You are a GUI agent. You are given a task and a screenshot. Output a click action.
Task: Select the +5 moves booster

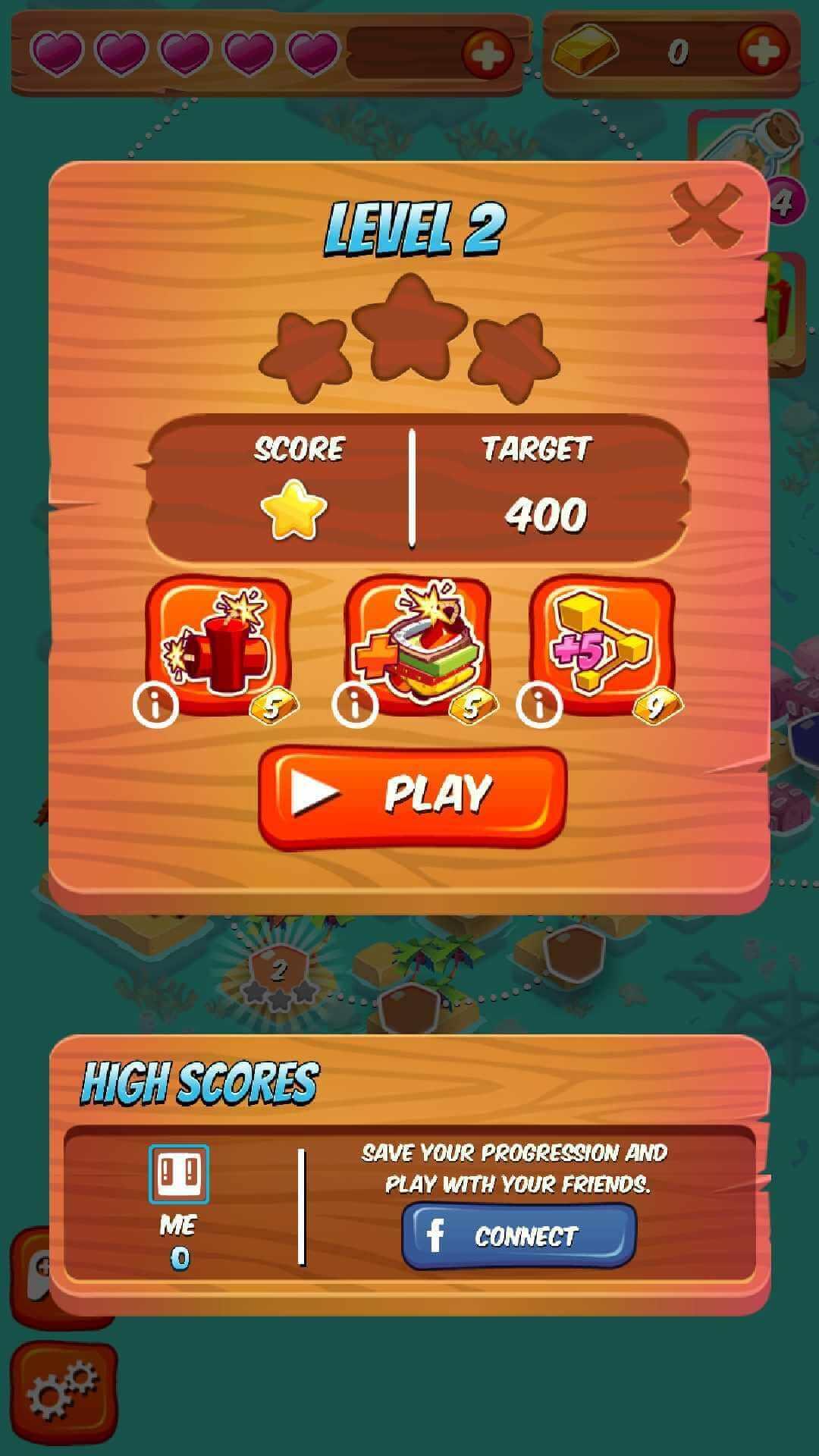pyautogui.click(x=601, y=643)
